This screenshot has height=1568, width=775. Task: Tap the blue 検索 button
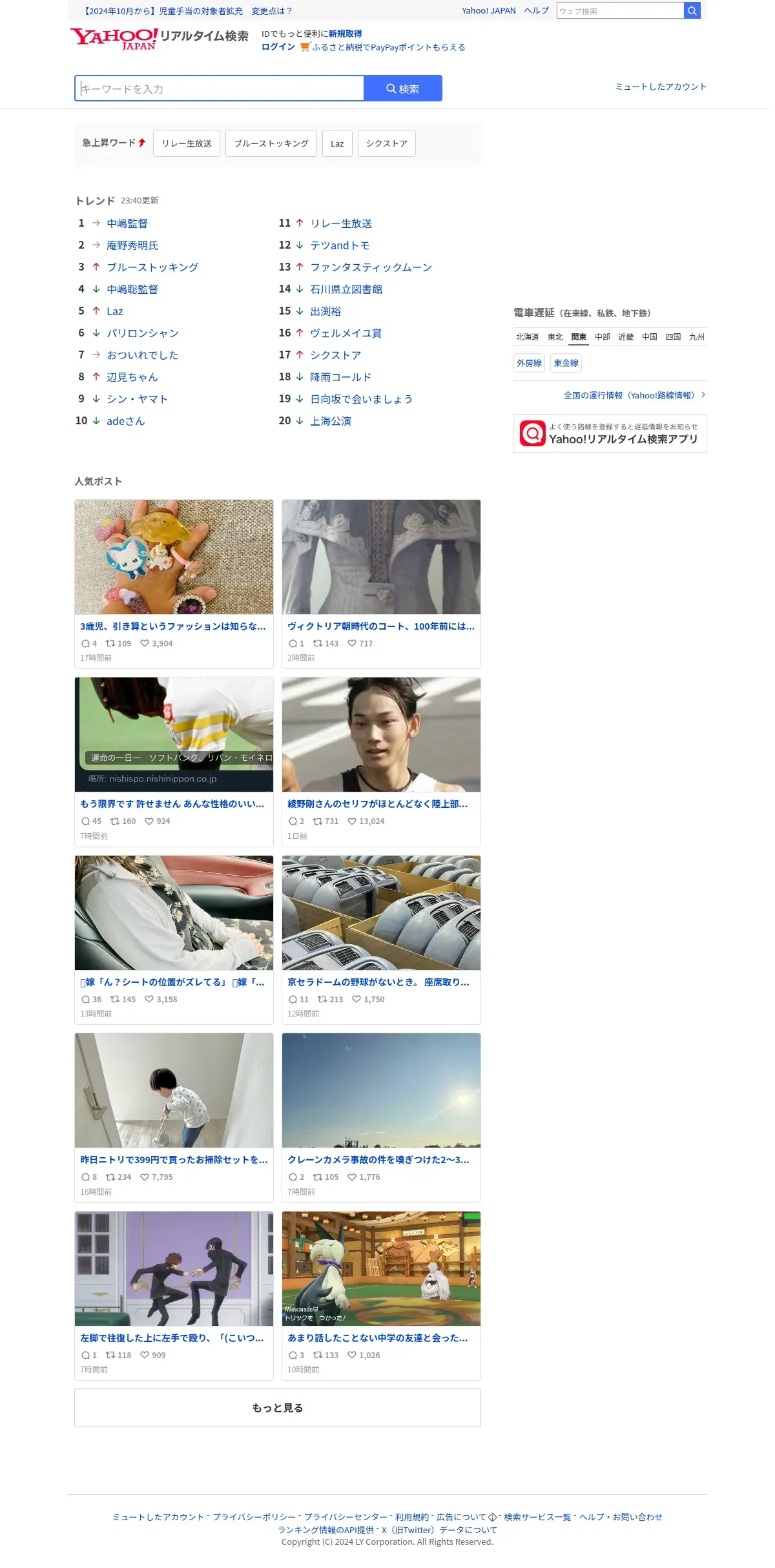403,88
